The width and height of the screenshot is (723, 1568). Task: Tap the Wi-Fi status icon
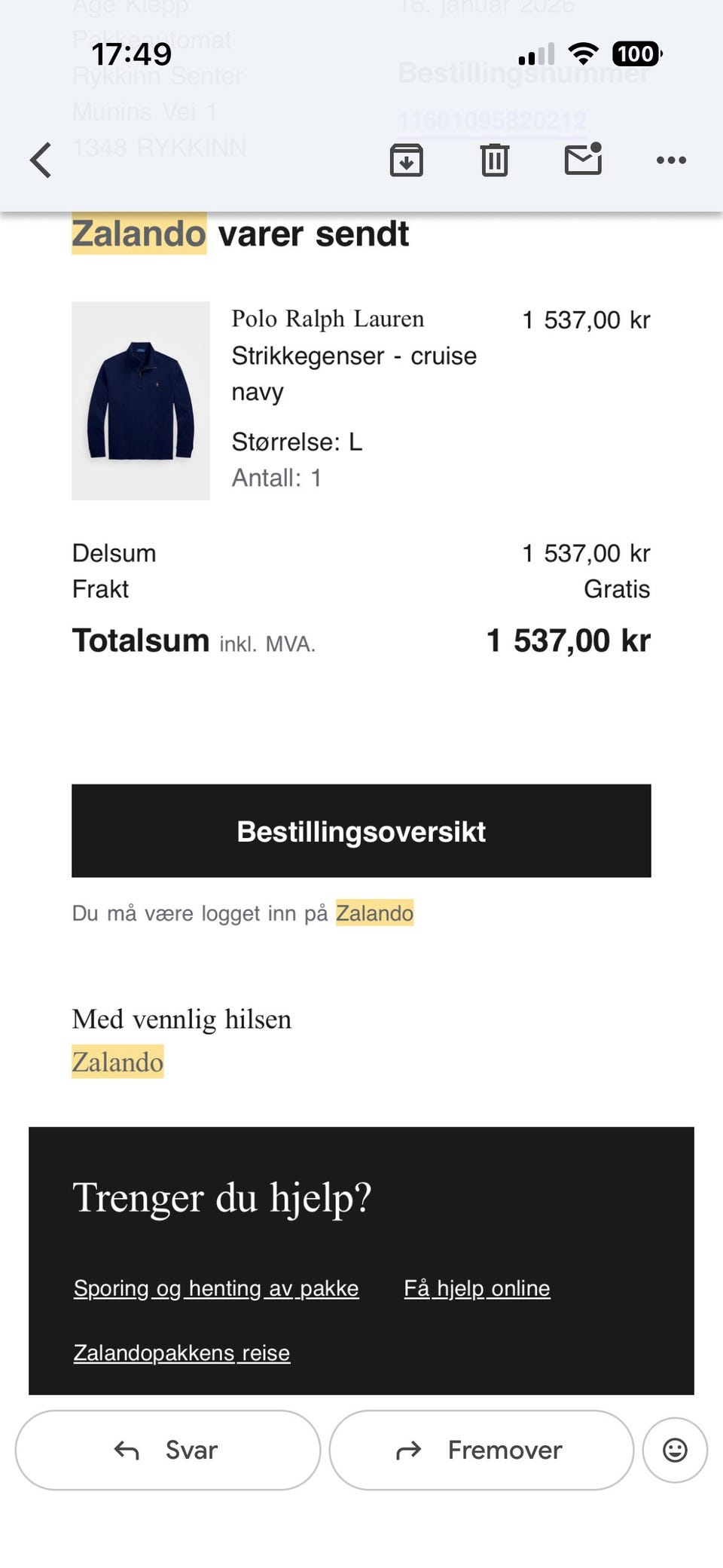(583, 53)
